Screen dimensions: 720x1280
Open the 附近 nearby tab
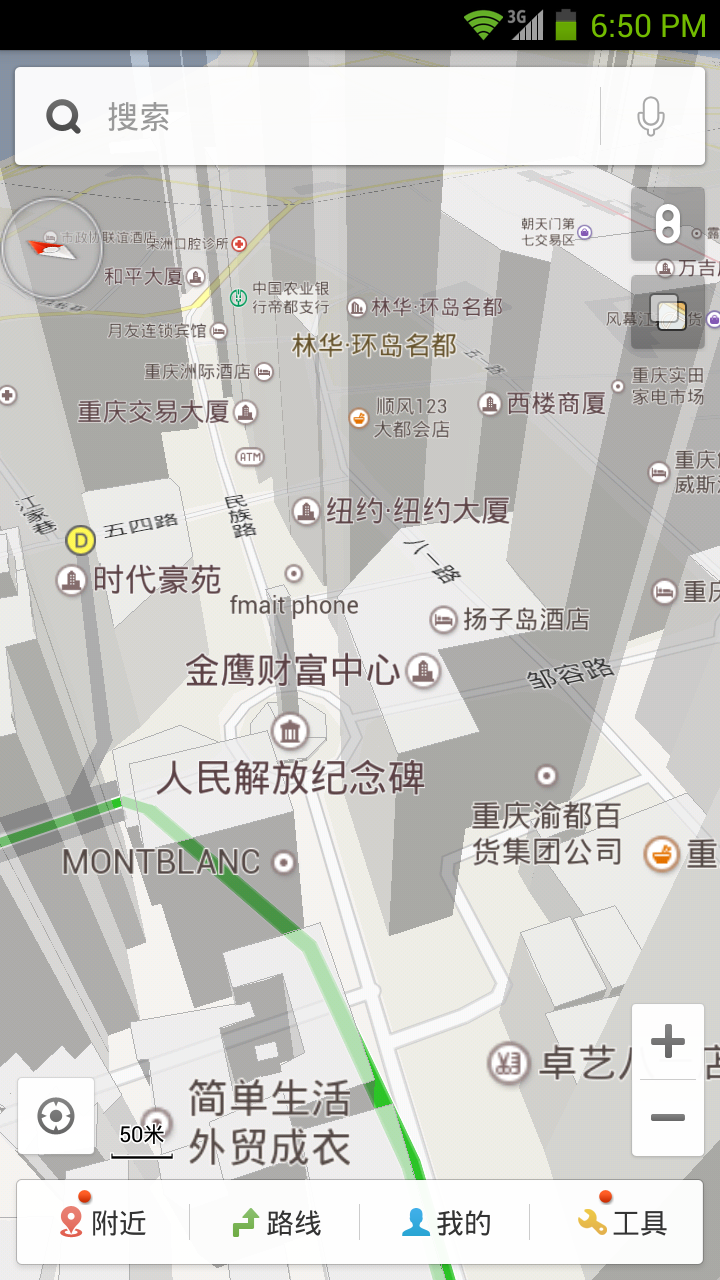coord(103,1222)
